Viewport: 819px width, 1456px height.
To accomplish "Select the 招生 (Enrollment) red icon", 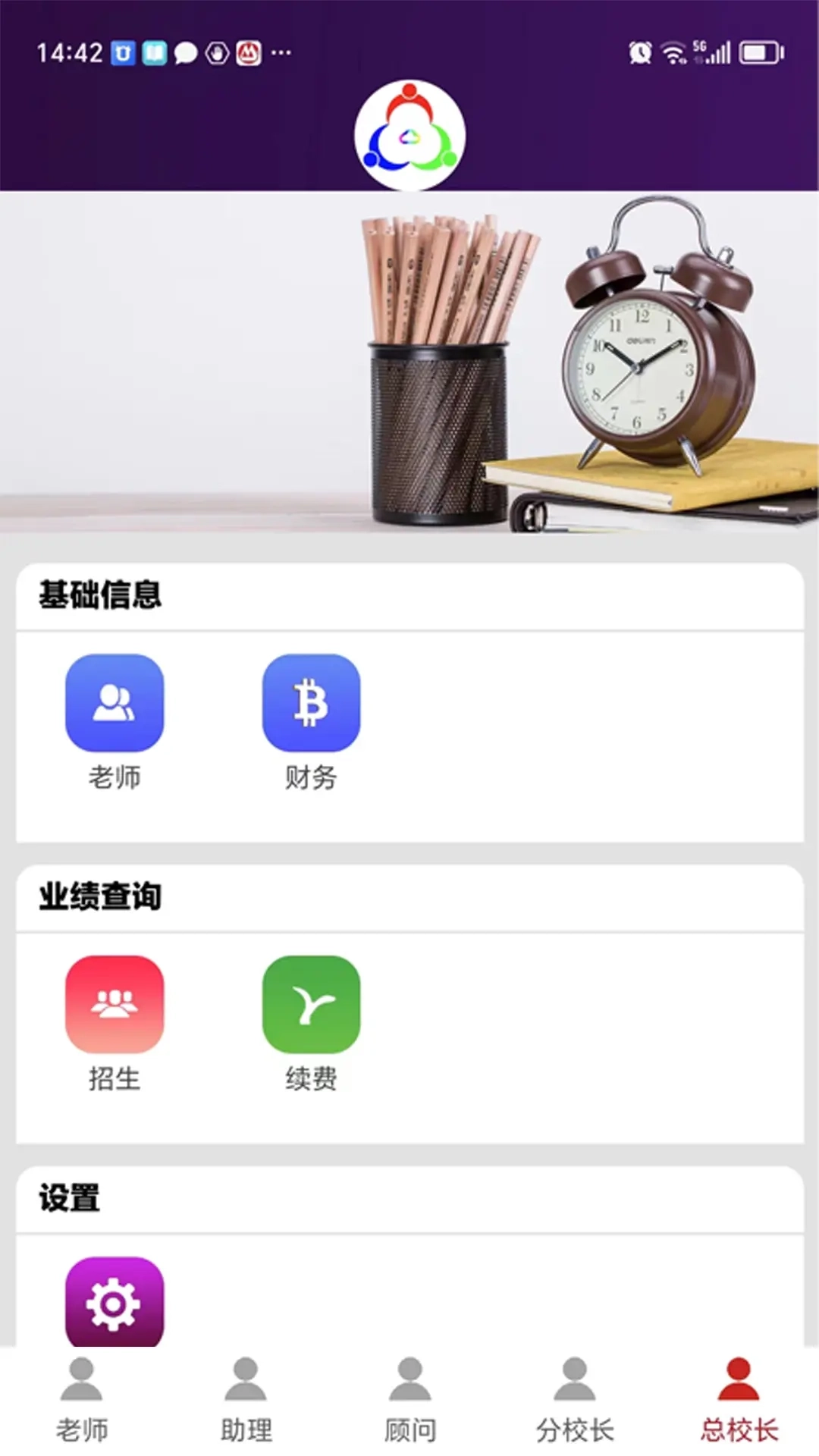I will (115, 1006).
